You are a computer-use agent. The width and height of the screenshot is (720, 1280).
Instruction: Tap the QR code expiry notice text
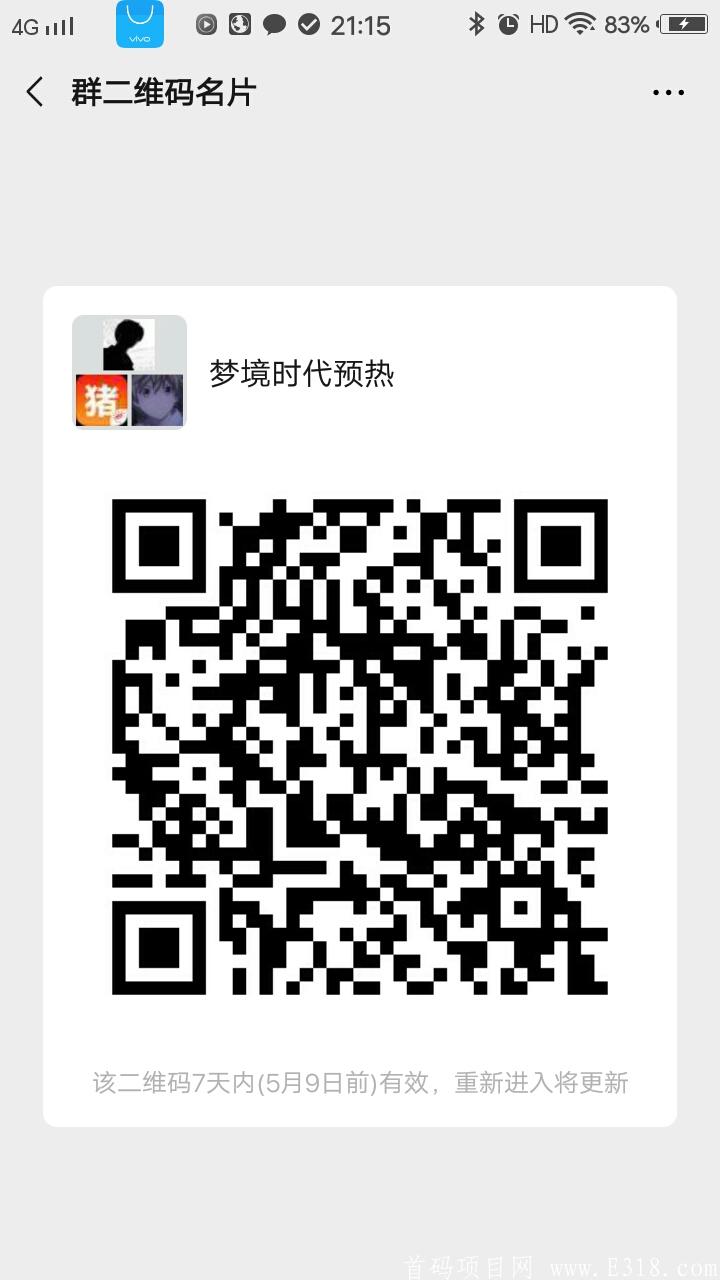point(360,1082)
